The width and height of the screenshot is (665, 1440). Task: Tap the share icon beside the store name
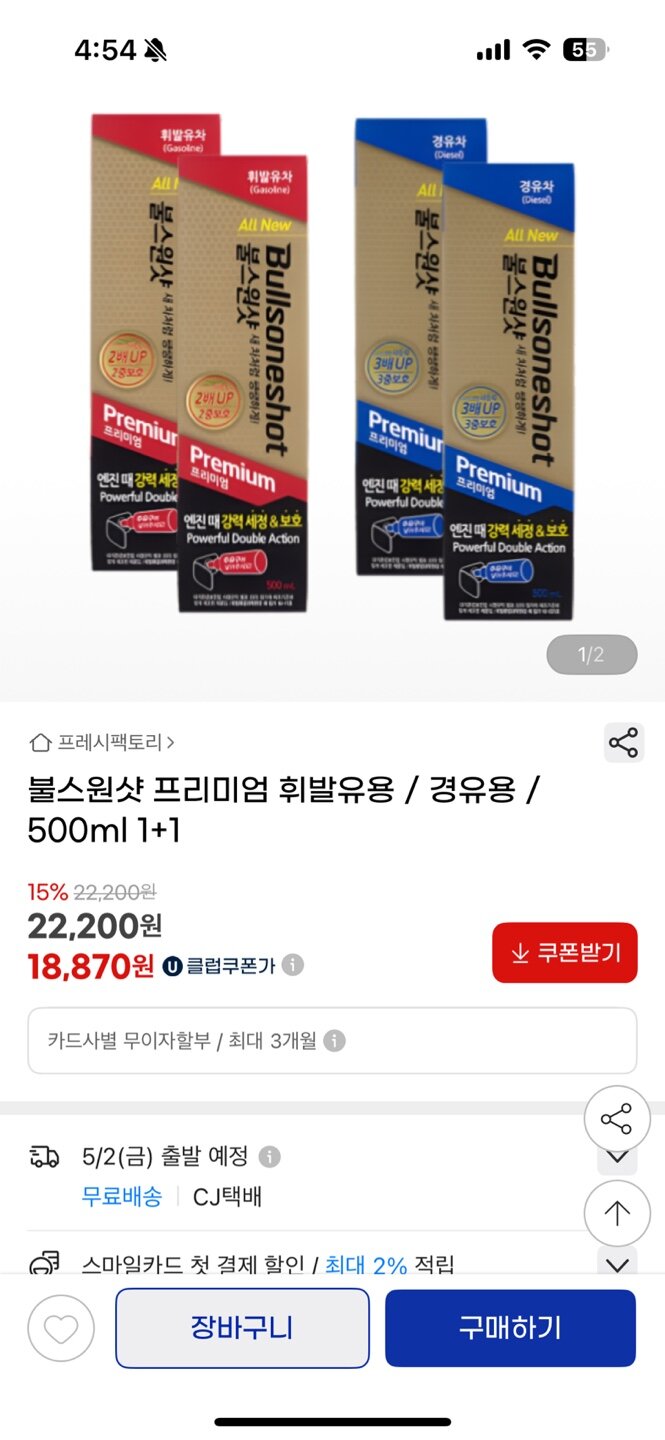click(623, 743)
